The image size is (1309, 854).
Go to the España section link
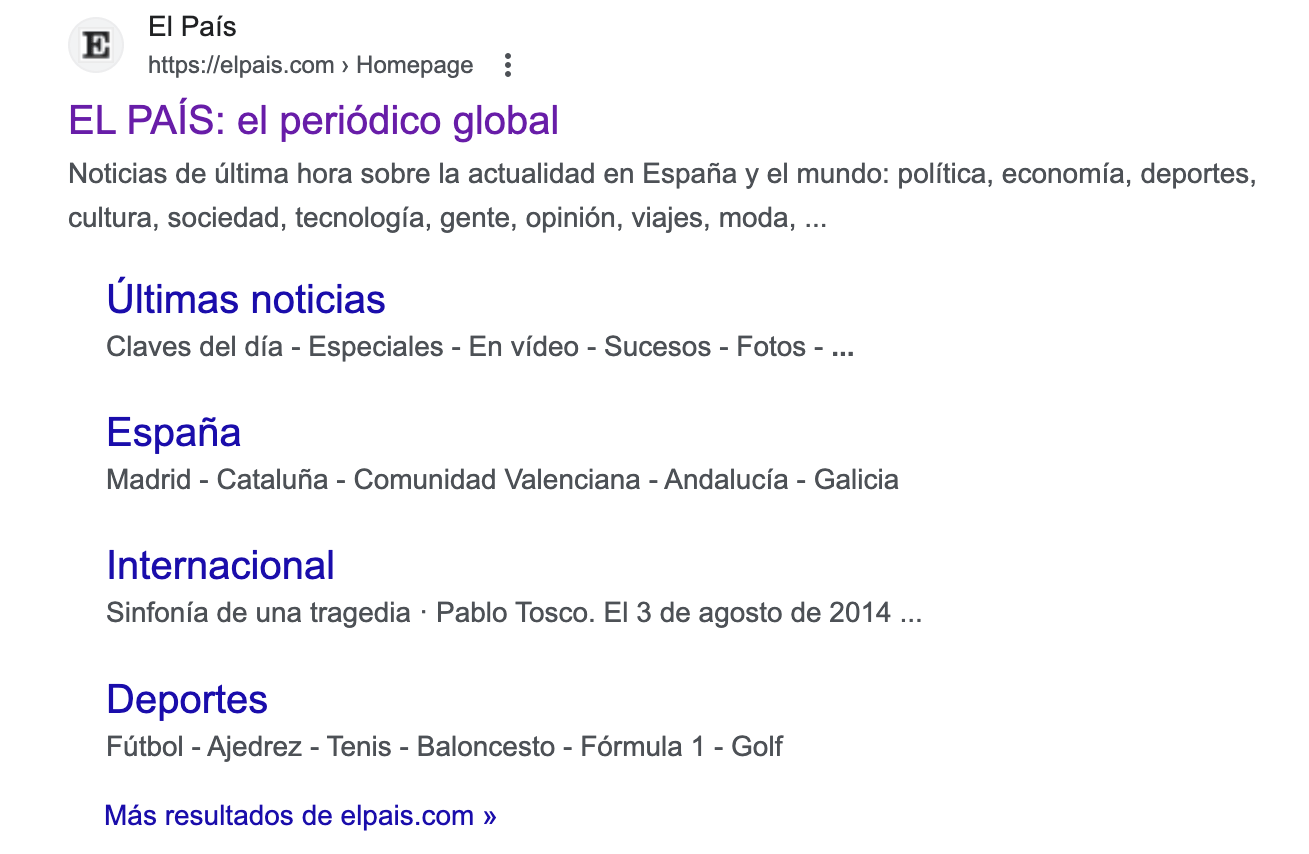coord(173,432)
